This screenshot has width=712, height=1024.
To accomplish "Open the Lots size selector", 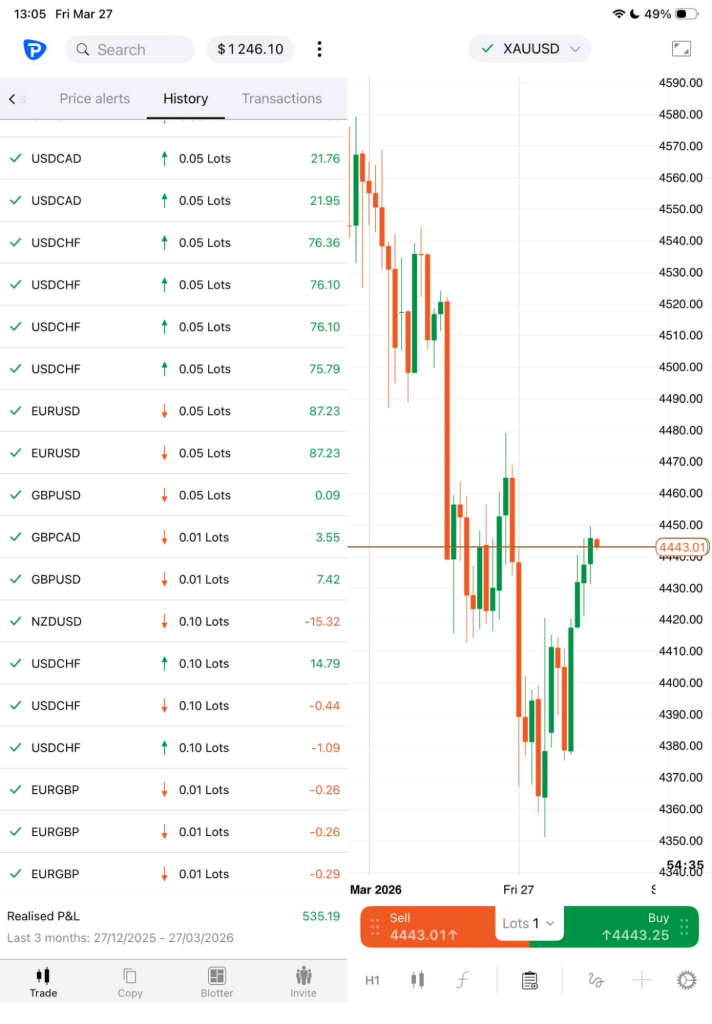I will tap(529, 923).
